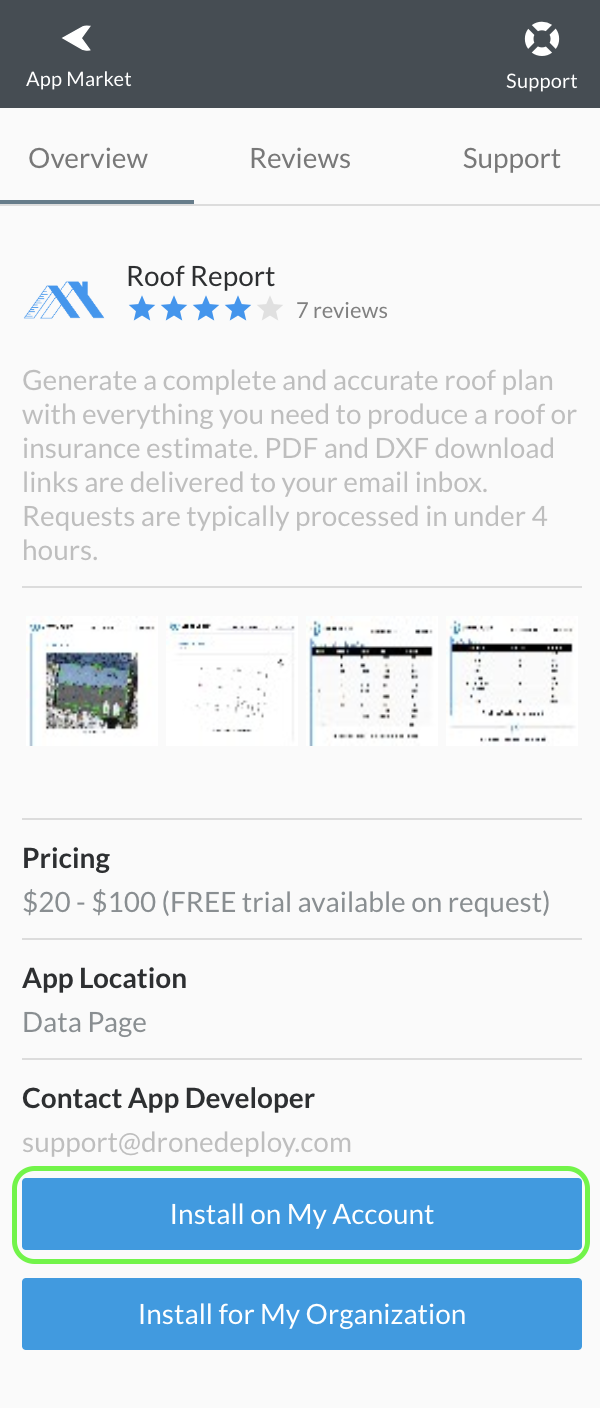The width and height of the screenshot is (600, 1408).
Task: Install Roof Report on My Account
Action: click(x=301, y=1214)
